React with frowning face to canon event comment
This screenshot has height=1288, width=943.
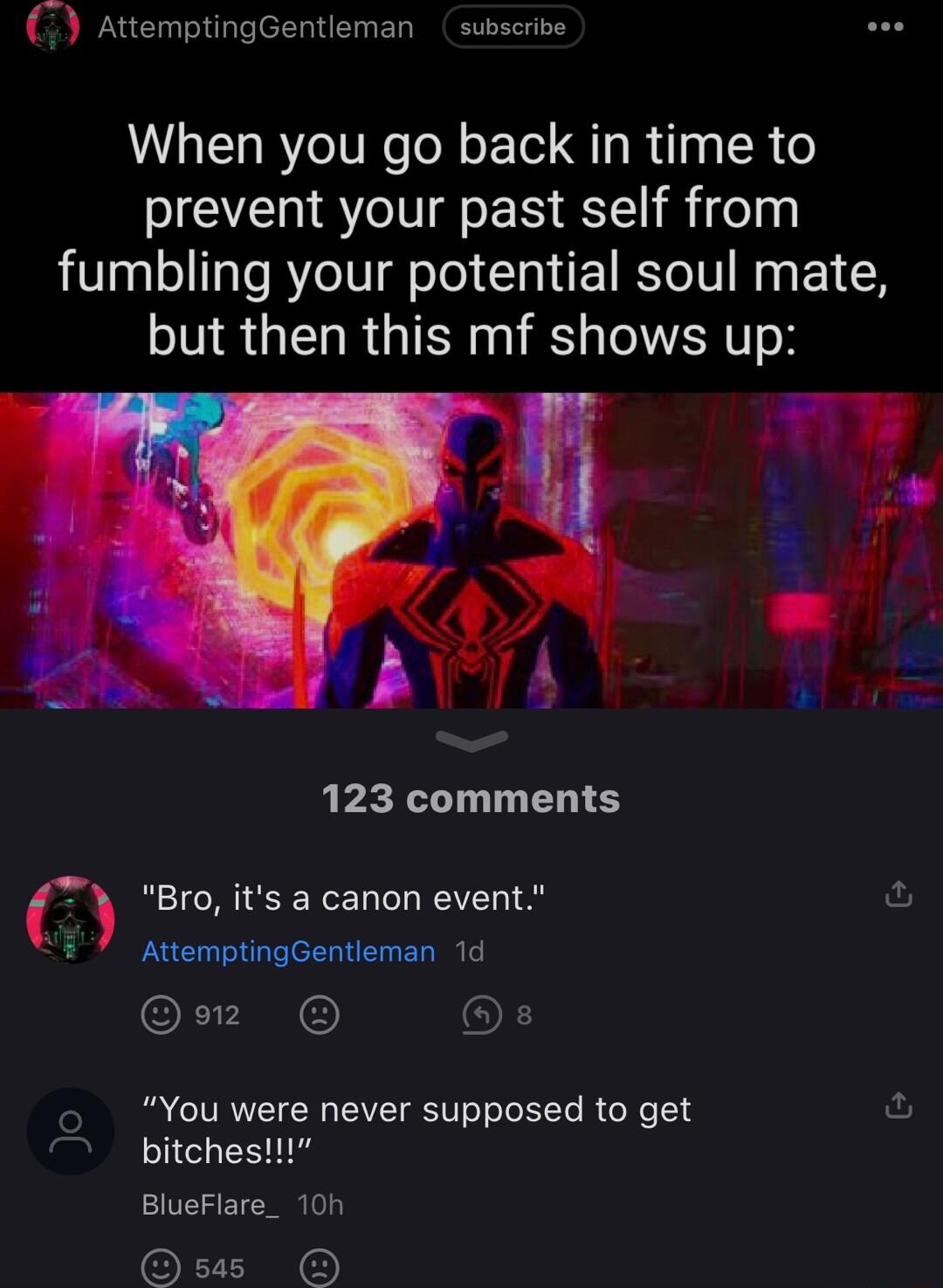(x=319, y=1014)
